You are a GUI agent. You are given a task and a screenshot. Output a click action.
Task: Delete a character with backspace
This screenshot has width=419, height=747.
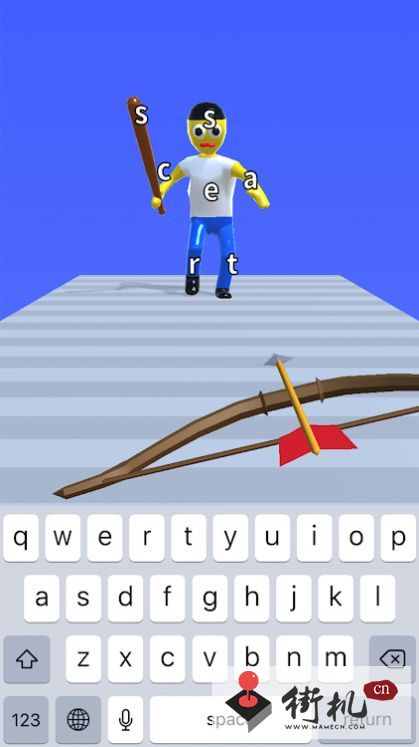pos(392,659)
